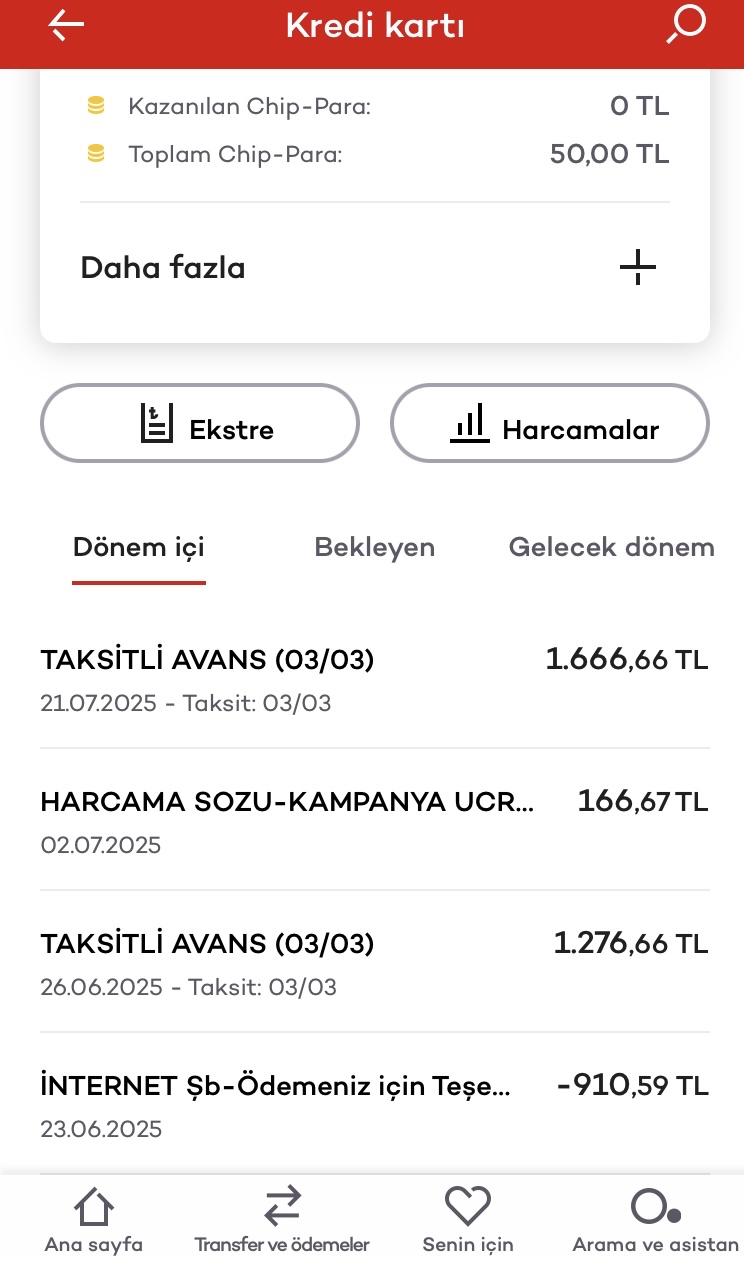Open Transfer ve ödemeler in bottom navigation
Image resolution: width=744 pixels, height=1275 pixels.
(282, 1221)
